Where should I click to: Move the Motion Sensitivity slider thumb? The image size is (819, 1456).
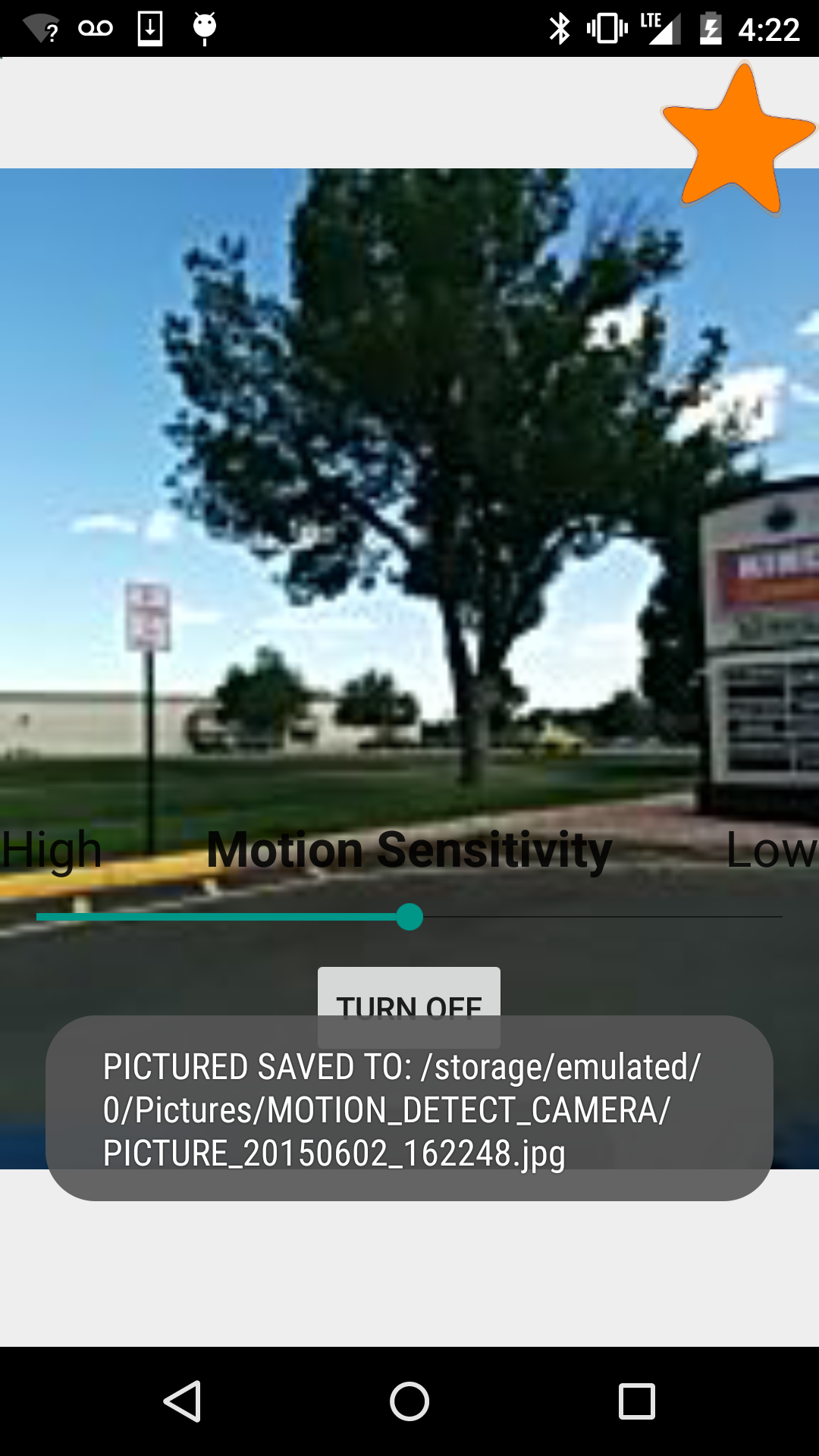point(409,918)
